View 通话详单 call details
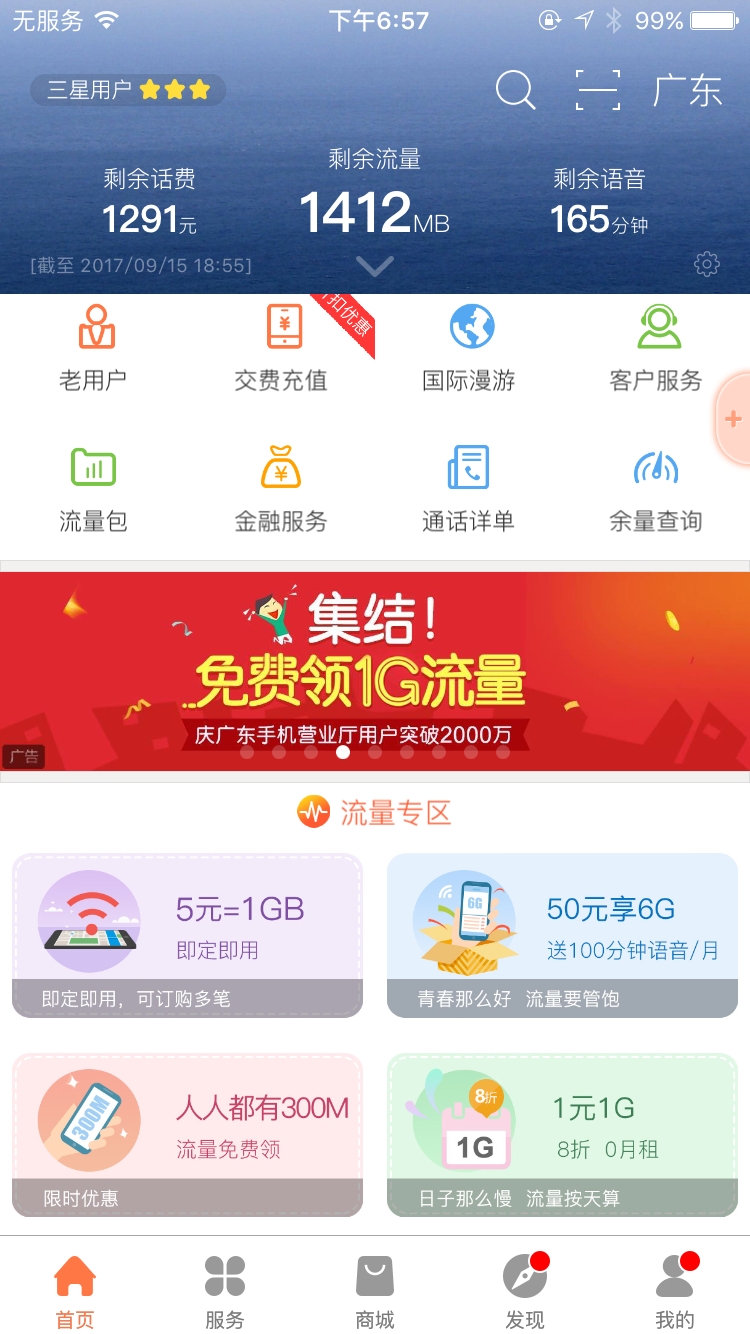This screenshot has height=1334, width=750. point(469,490)
